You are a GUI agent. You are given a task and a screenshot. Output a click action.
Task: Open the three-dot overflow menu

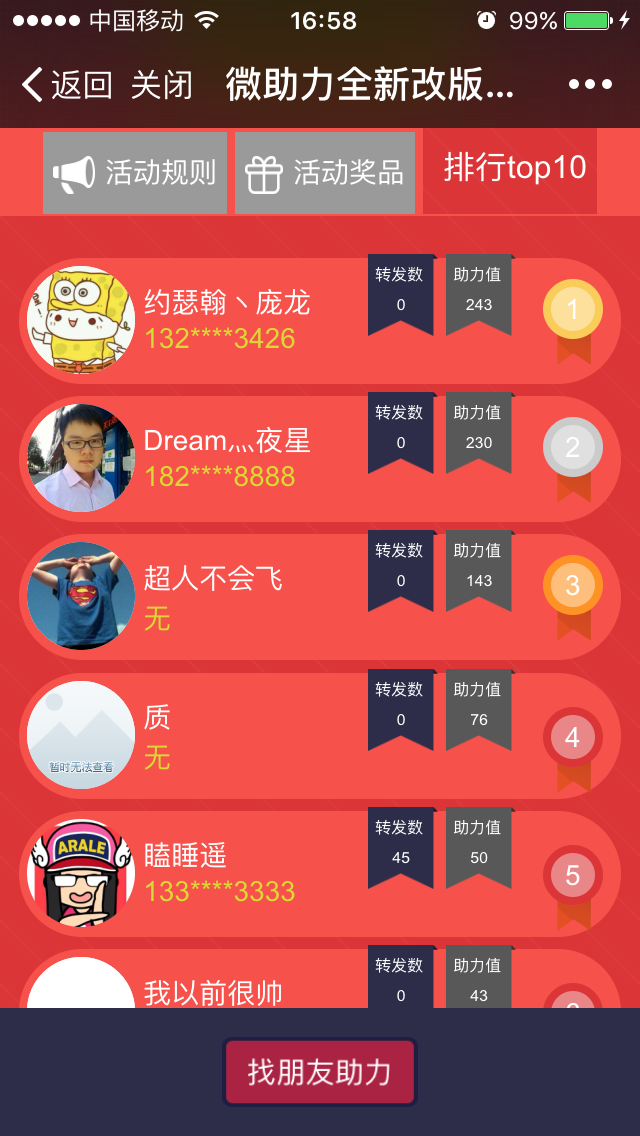click(x=590, y=85)
